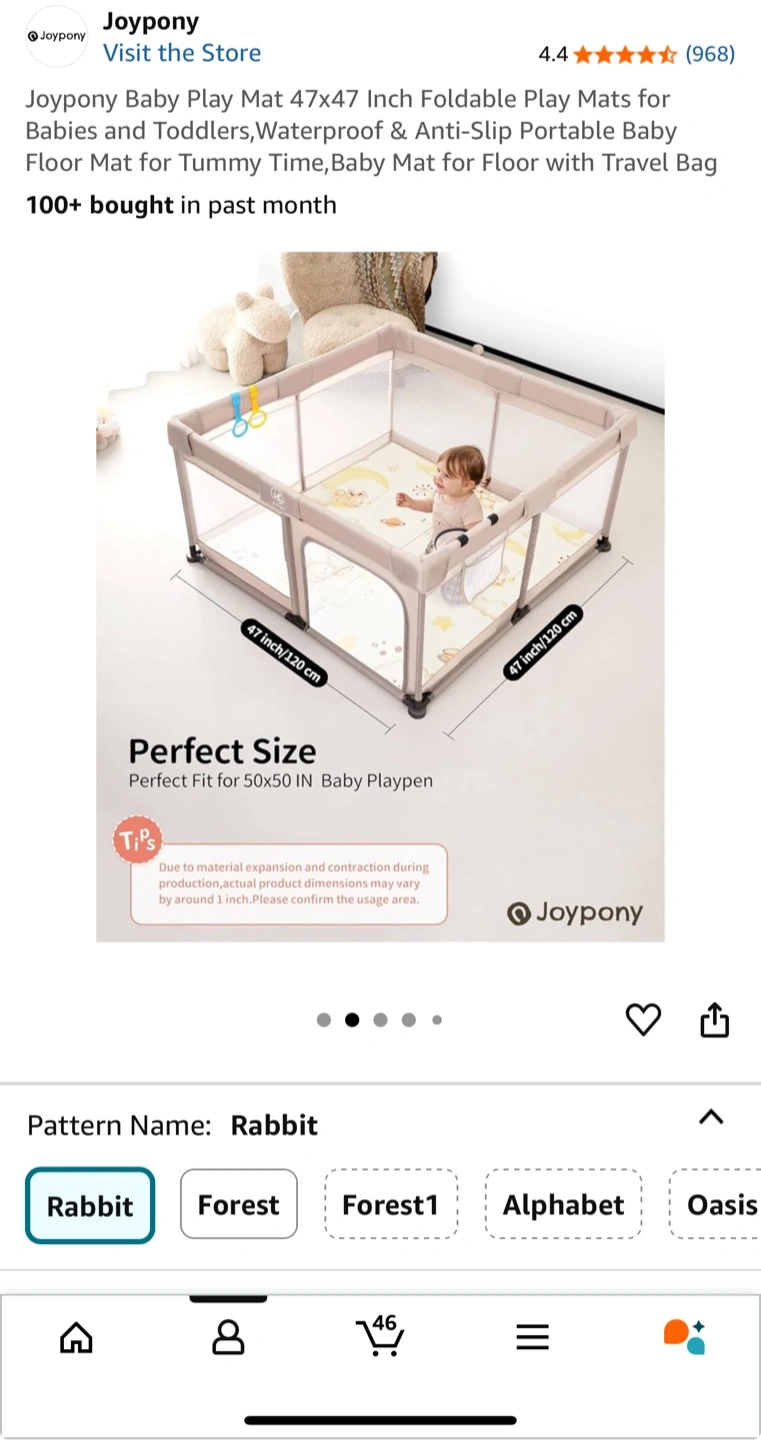Open the hamburger menu tab
Screen dimensions: 761x1440
[532, 1337]
